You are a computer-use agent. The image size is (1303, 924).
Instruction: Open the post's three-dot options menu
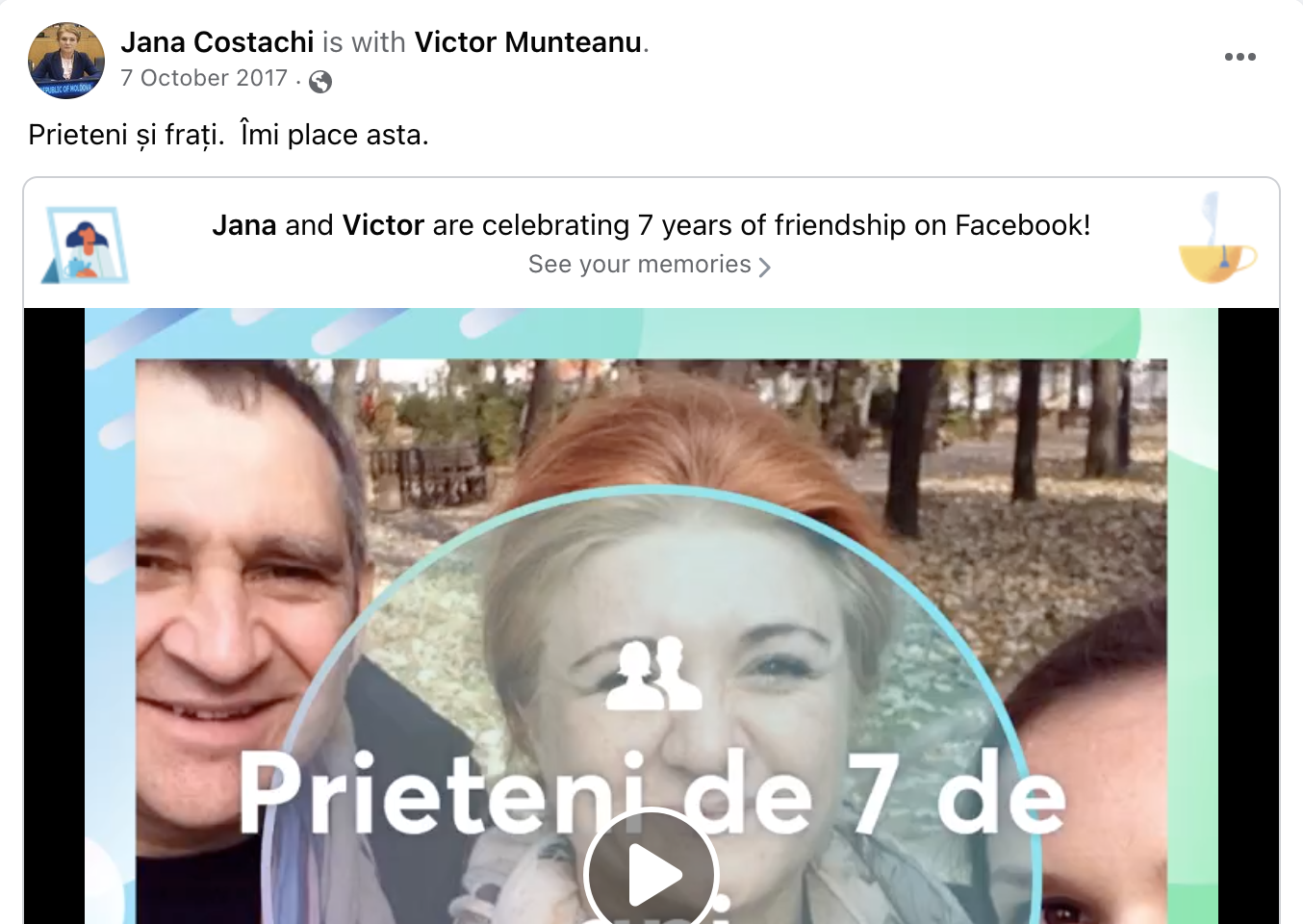(x=1239, y=57)
